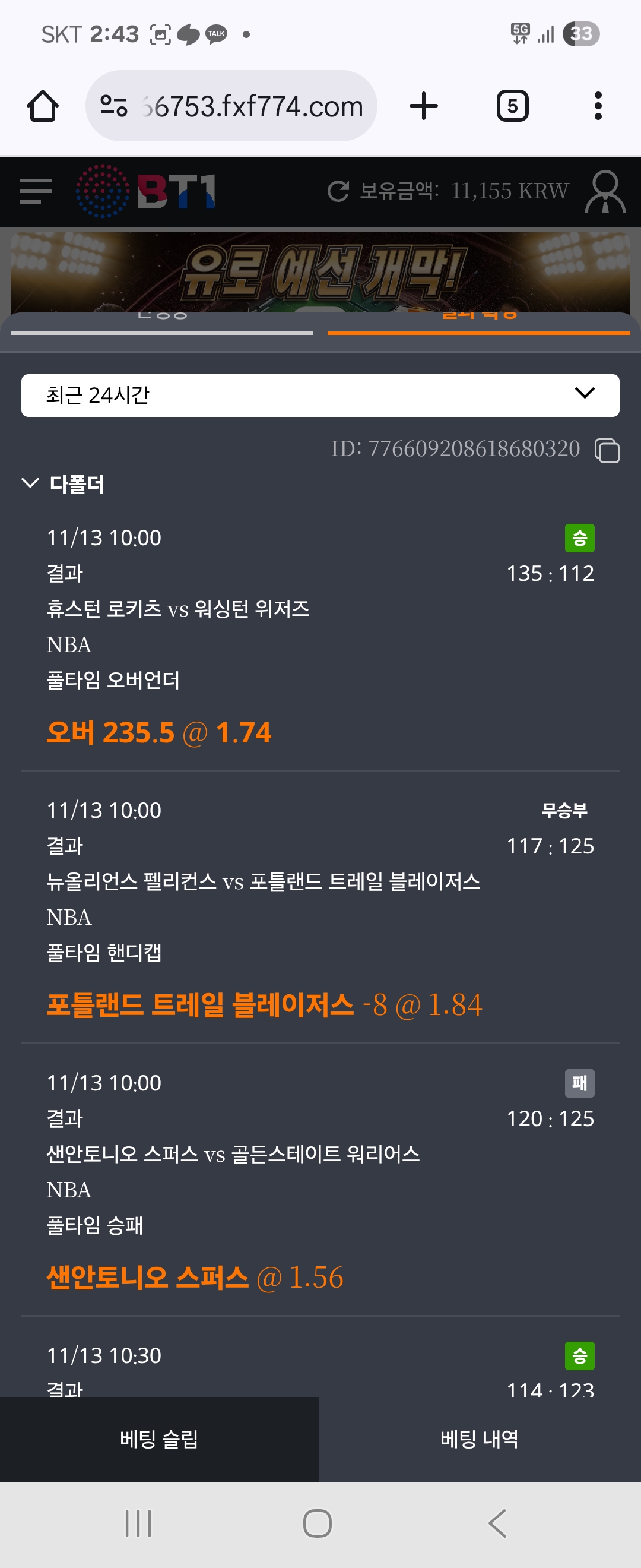This screenshot has height=1568, width=641.
Task: Copy the bet ID number
Action: point(607,451)
